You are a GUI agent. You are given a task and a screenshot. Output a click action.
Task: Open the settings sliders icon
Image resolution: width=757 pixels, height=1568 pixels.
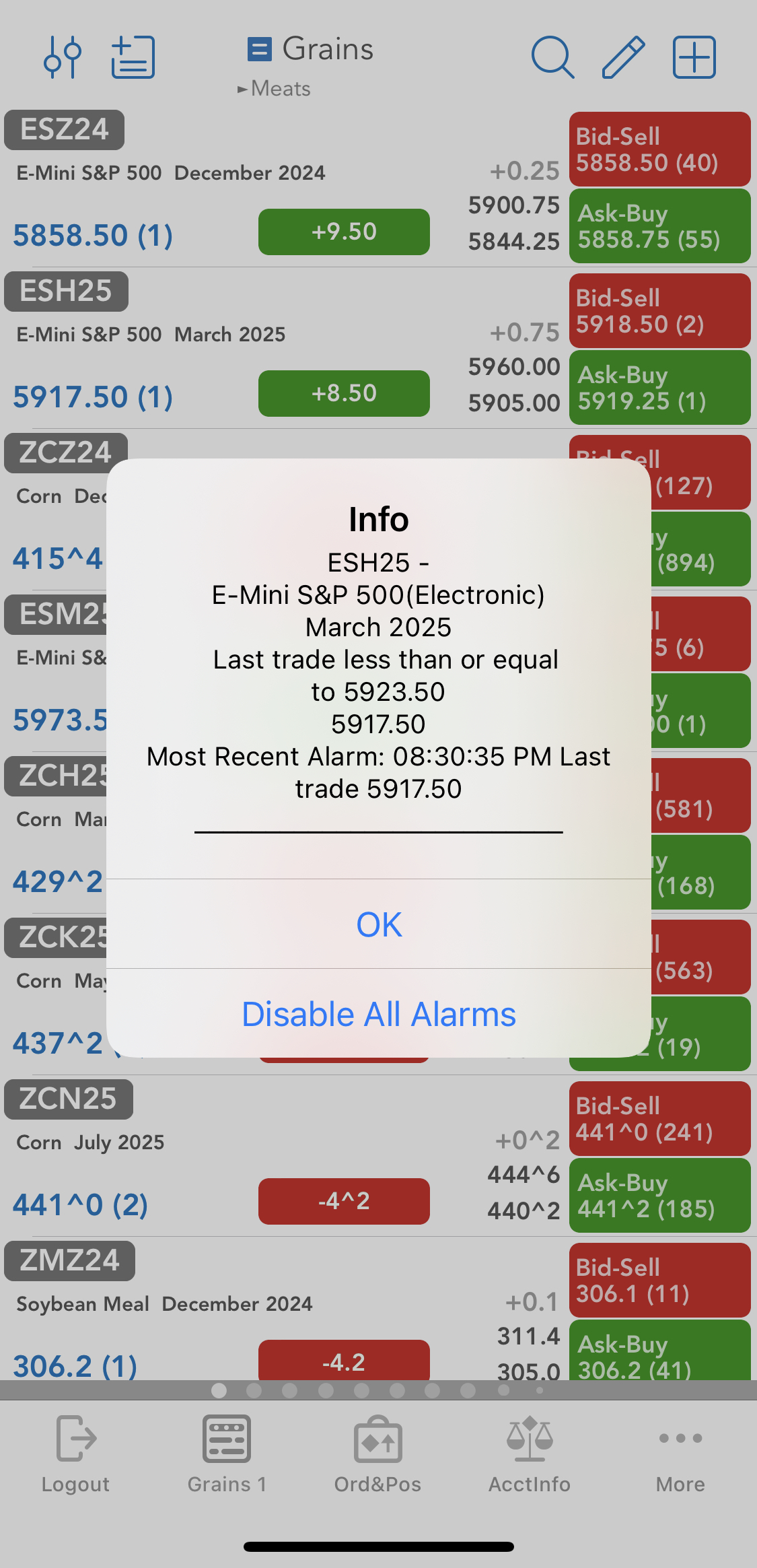click(x=63, y=57)
